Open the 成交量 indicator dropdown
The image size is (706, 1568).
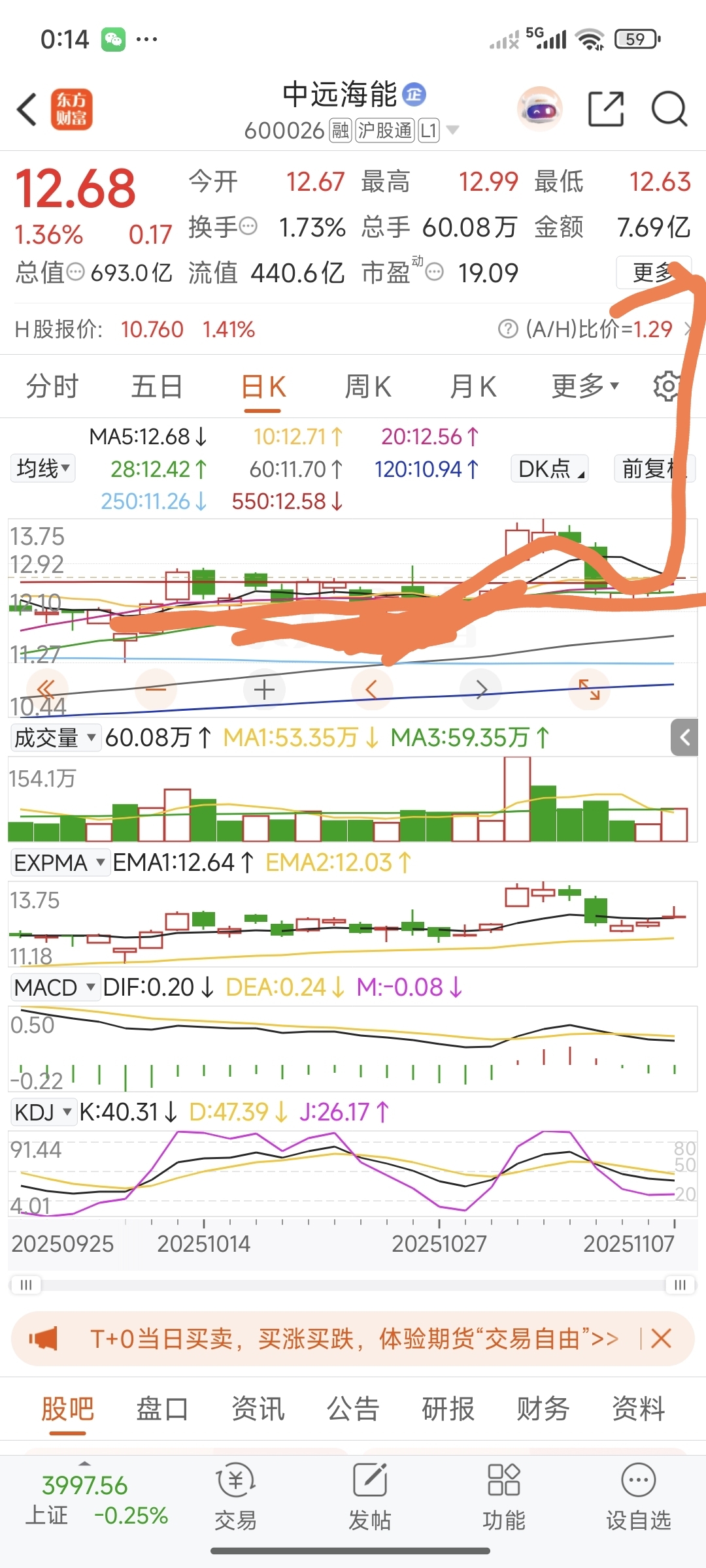[x=55, y=738]
